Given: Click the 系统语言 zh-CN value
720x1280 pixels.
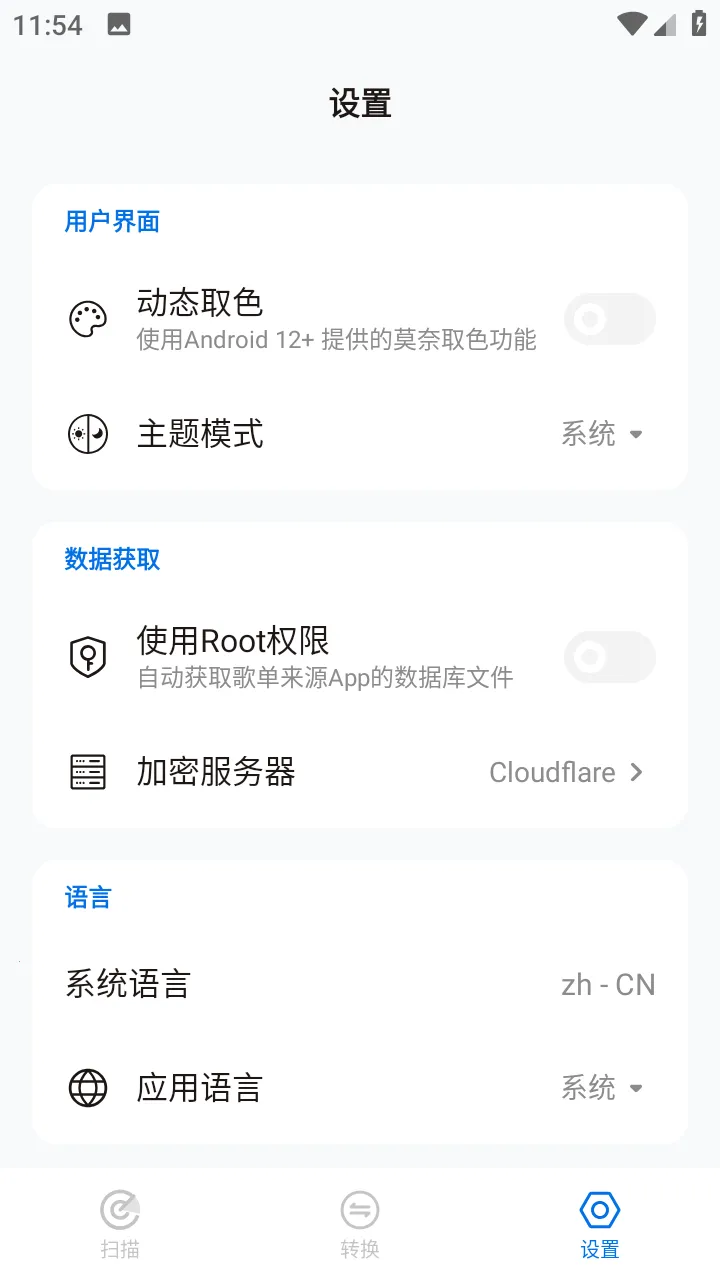Looking at the screenshot, I should pos(607,984).
